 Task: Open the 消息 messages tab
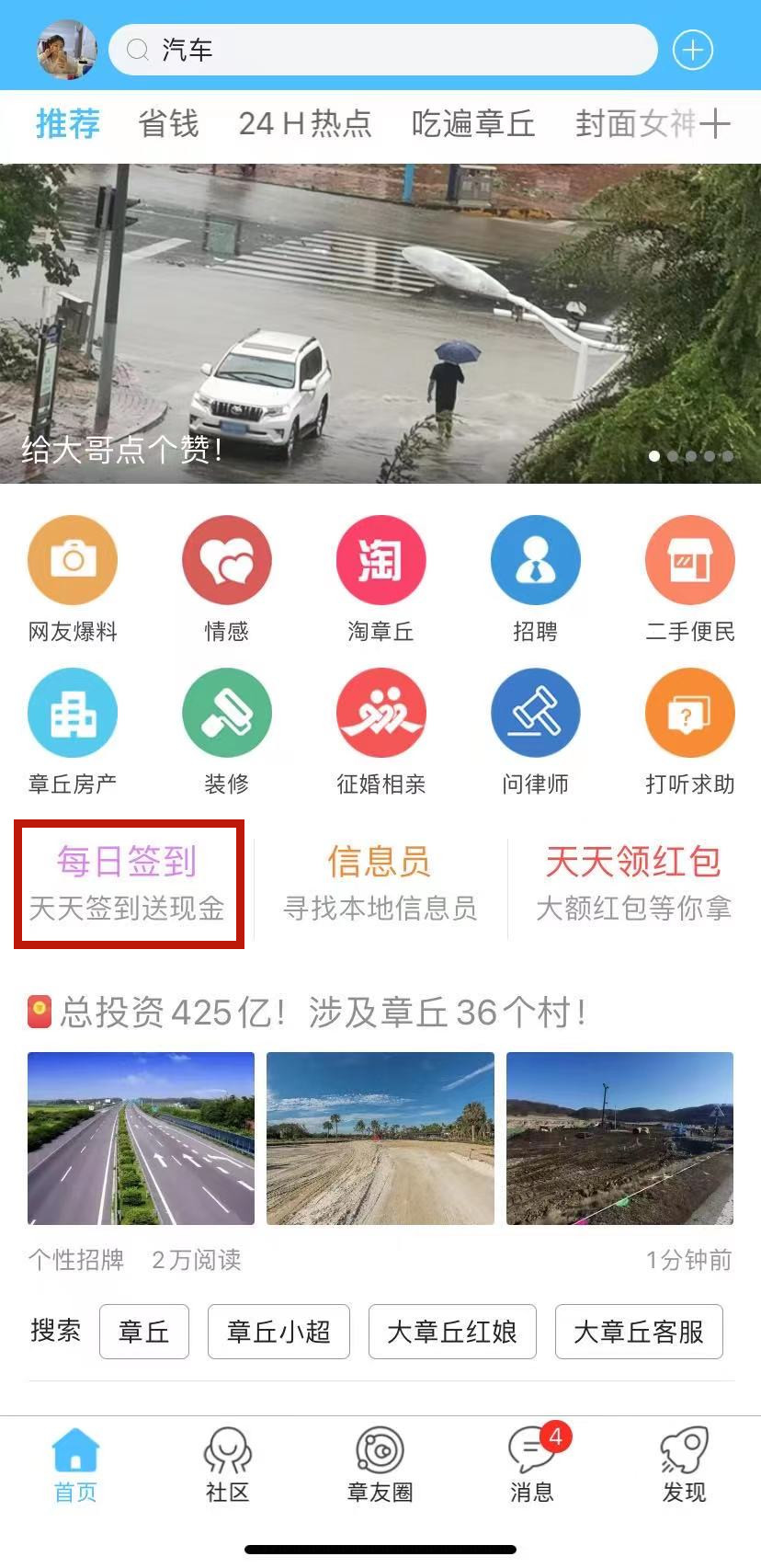coord(532,1465)
